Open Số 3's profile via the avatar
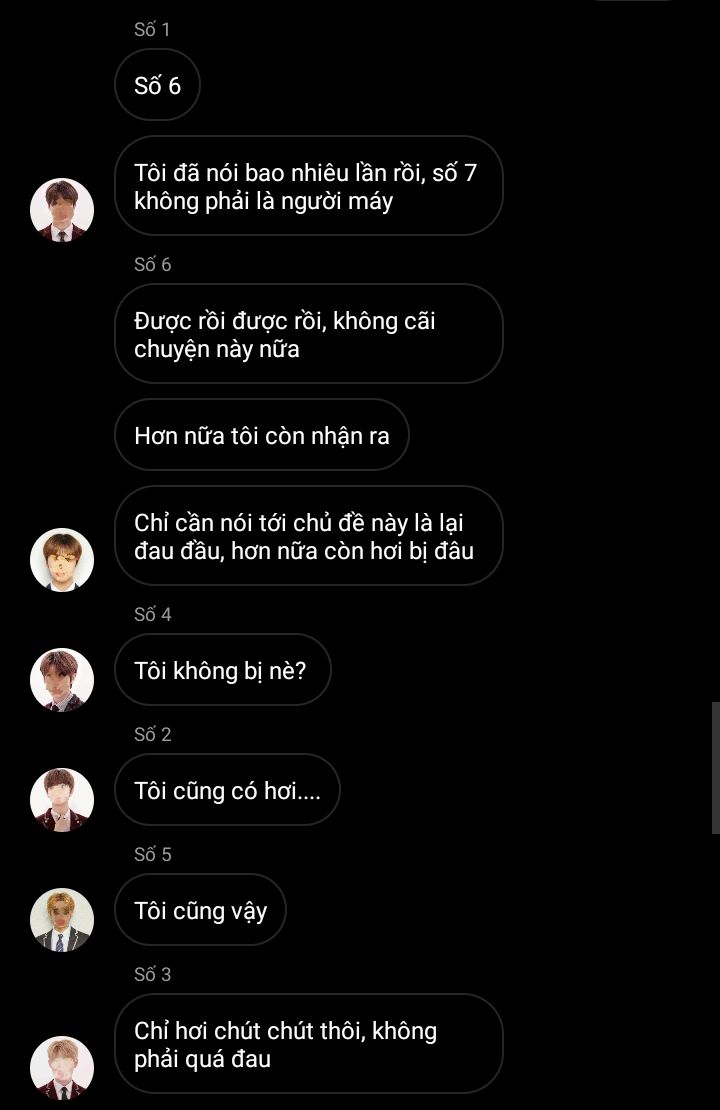Viewport: 720px width, 1110px height. [x=62, y=1068]
